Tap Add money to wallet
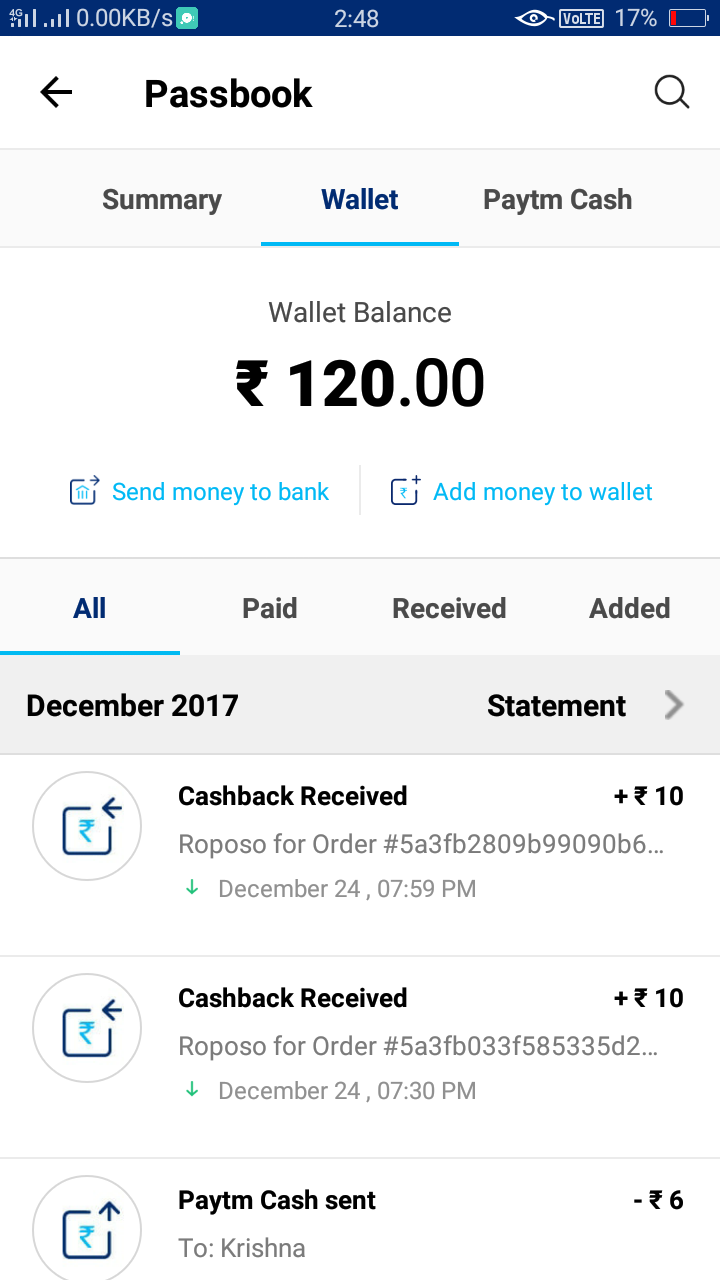The height and width of the screenshot is (1280, 720). pyautogui.click(x=522, y=492)
